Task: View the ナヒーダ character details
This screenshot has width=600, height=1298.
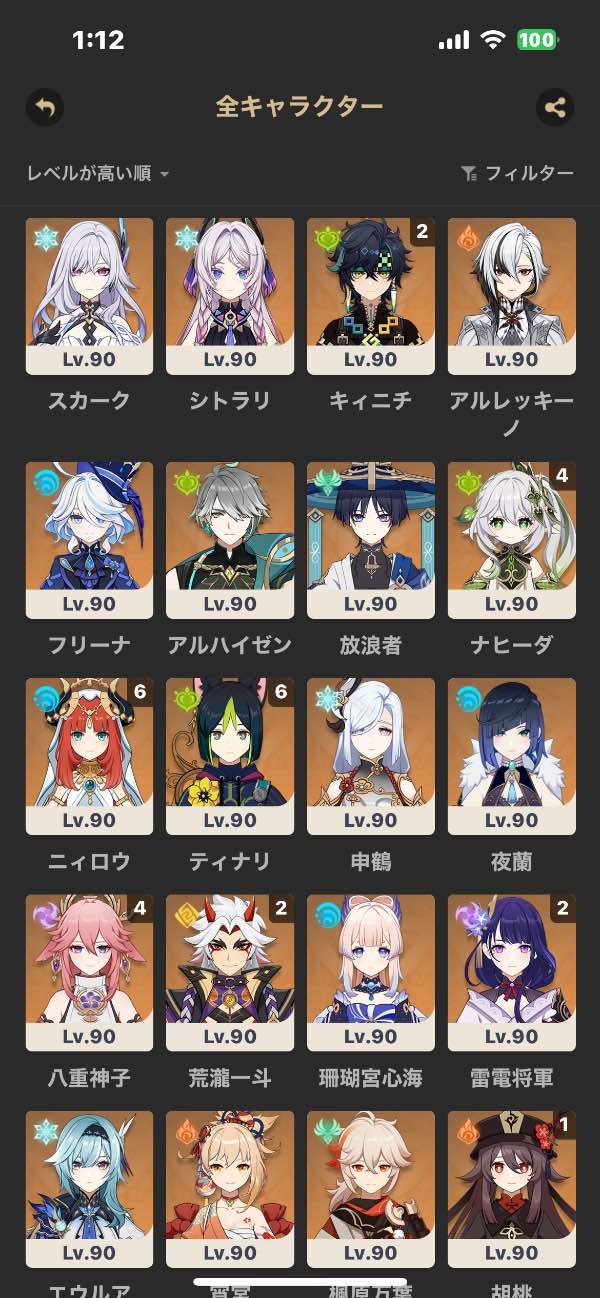Action: pyautogui.click(x=511, y=540)
